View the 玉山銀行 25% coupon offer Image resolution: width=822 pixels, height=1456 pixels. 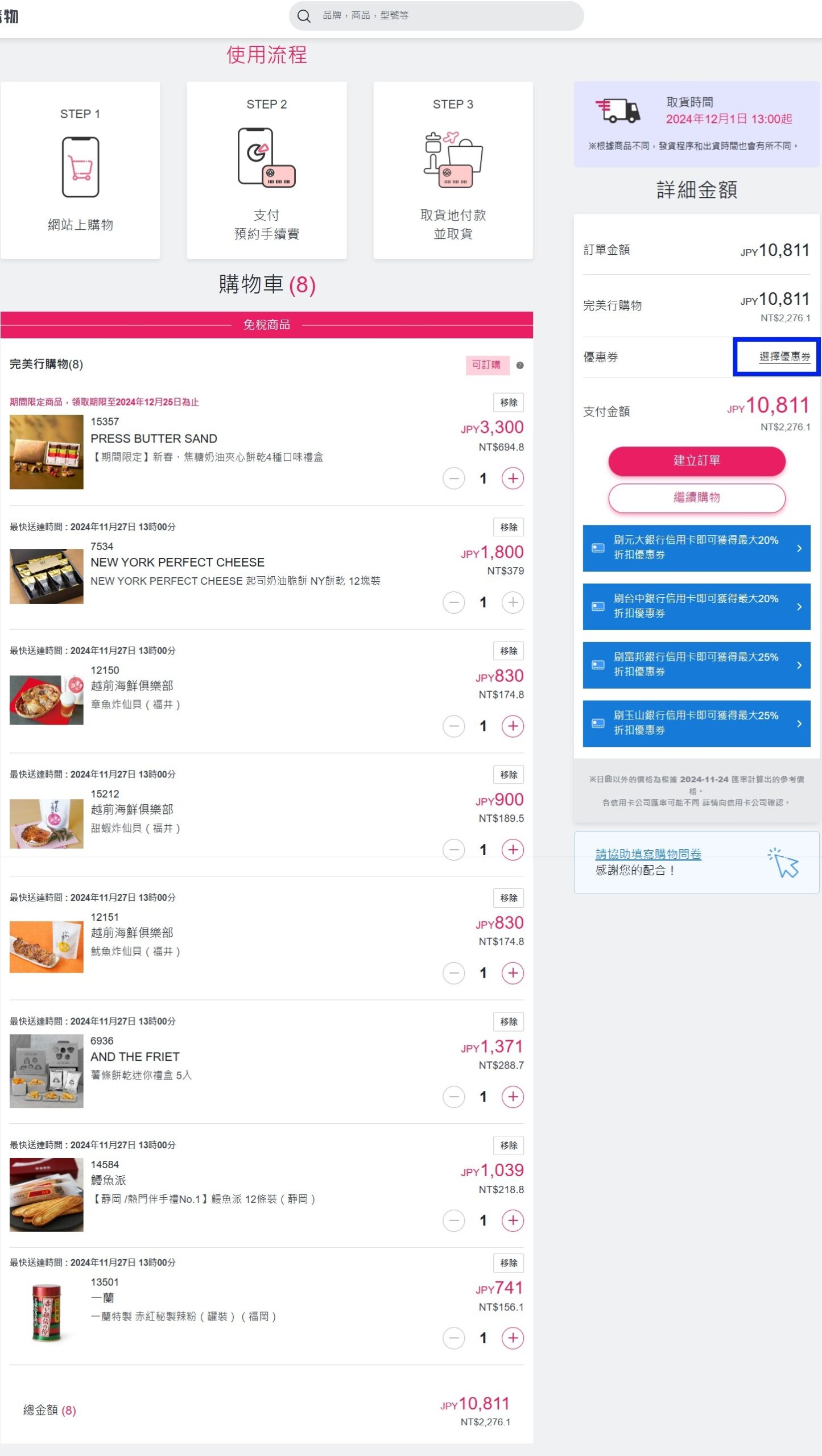pos(696,723)
